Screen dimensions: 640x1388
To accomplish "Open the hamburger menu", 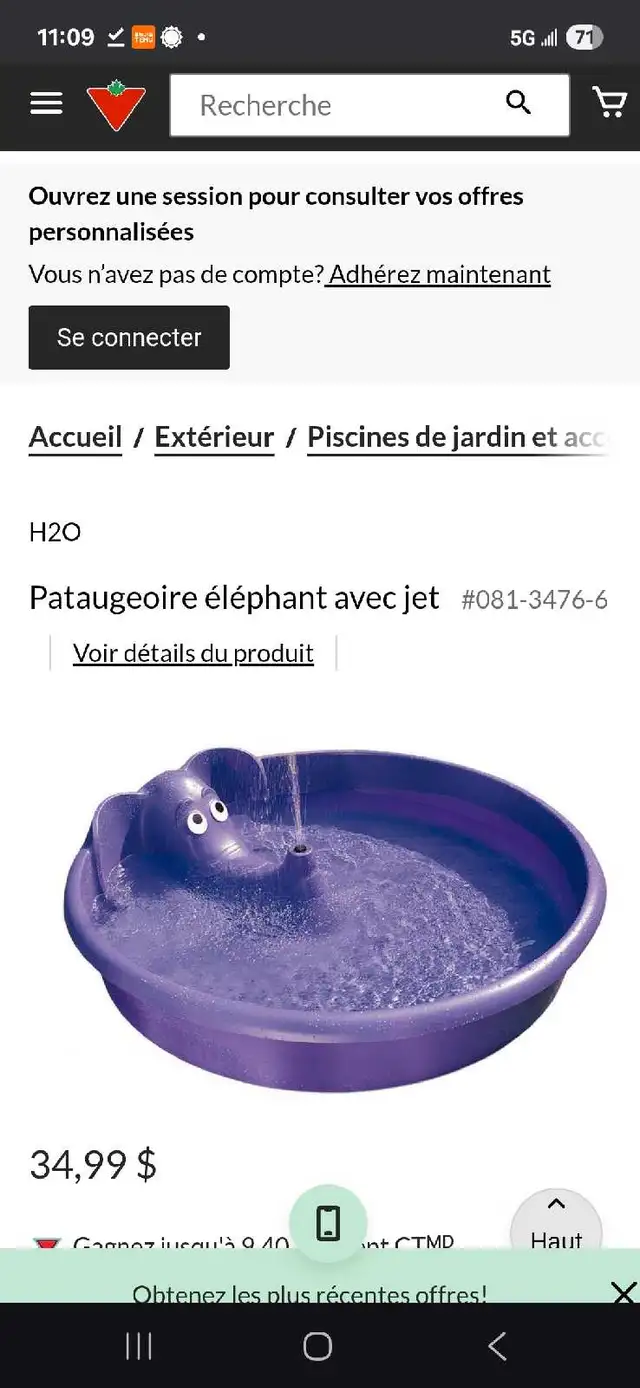I will pos(46,103).
